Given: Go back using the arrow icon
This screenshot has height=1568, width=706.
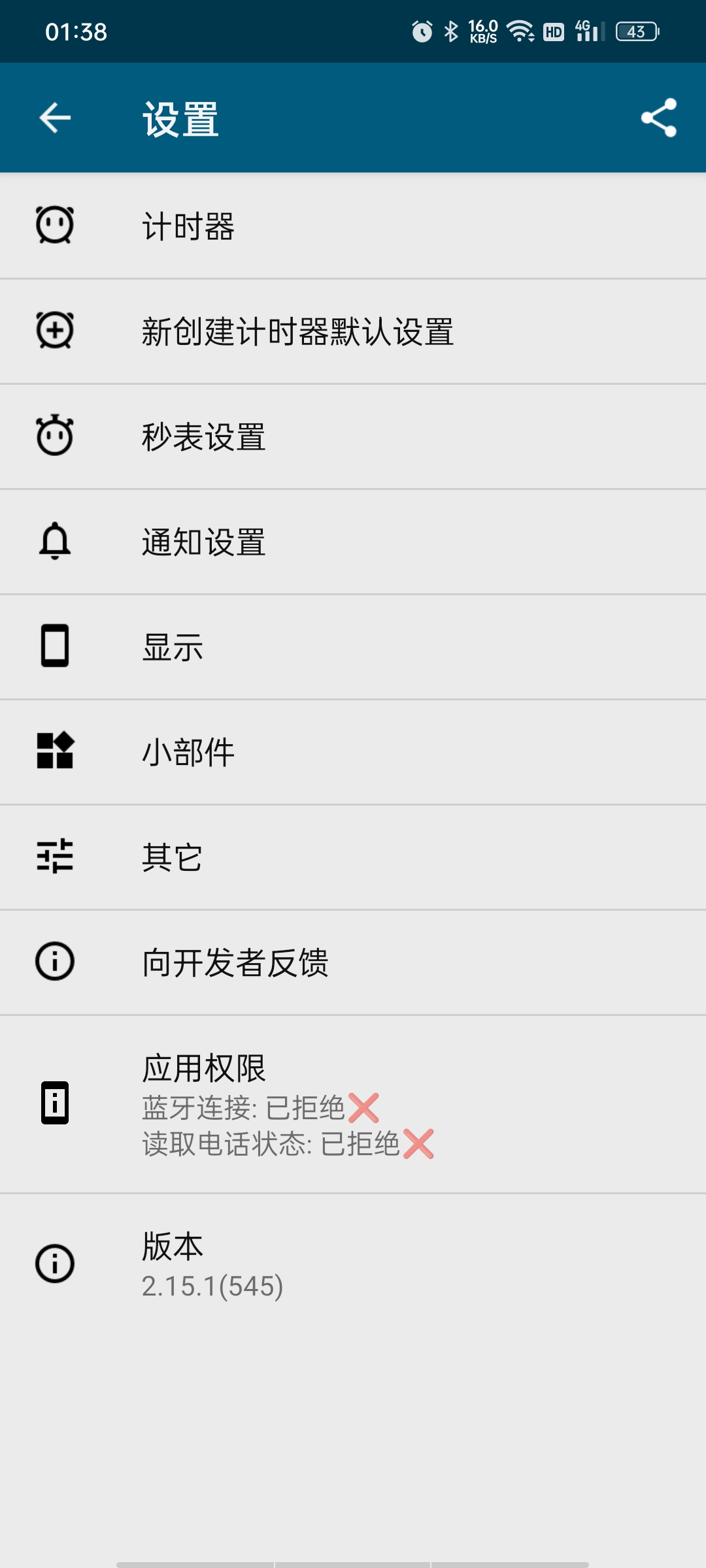Looking at the screenshot, I should [x=55, y=118].
